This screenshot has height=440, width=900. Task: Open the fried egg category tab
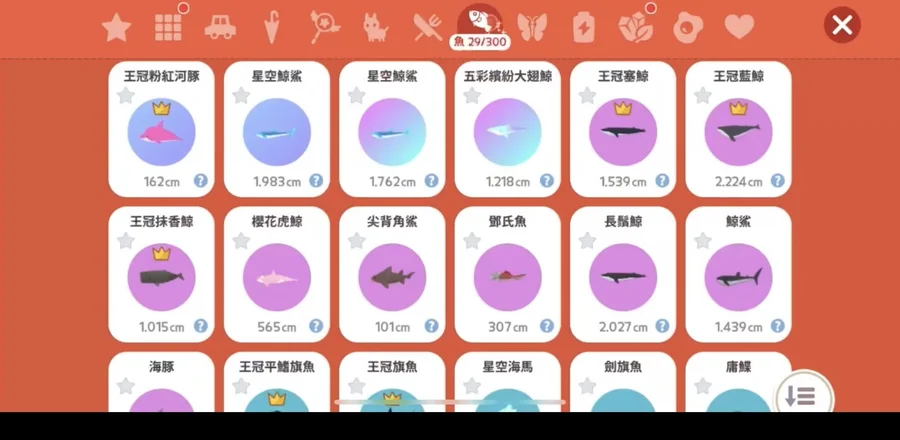click(x=687, y=27)
